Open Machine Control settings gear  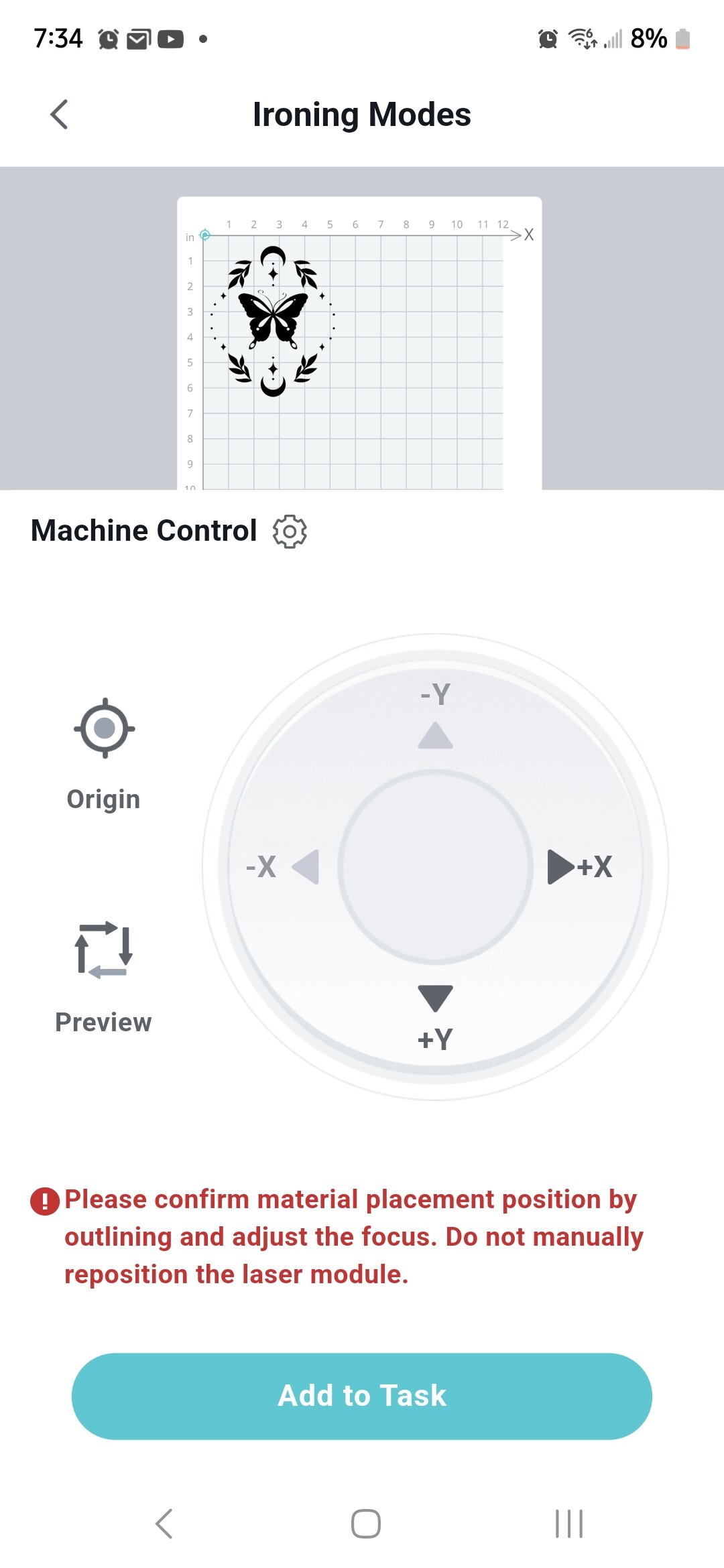pos(290,531)
